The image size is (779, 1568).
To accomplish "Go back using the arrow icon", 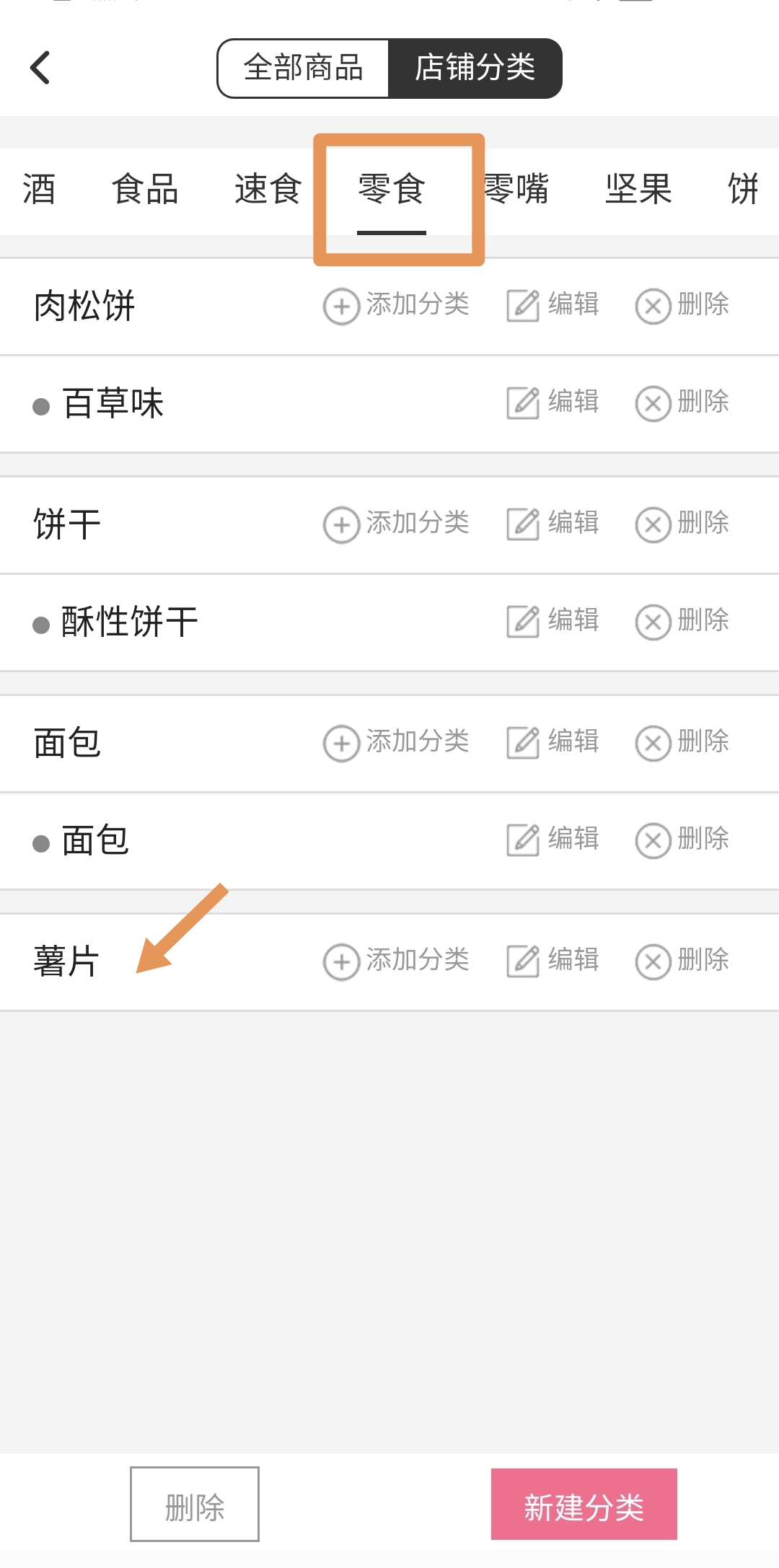I will pyautogui.click(x=40, y=68).
